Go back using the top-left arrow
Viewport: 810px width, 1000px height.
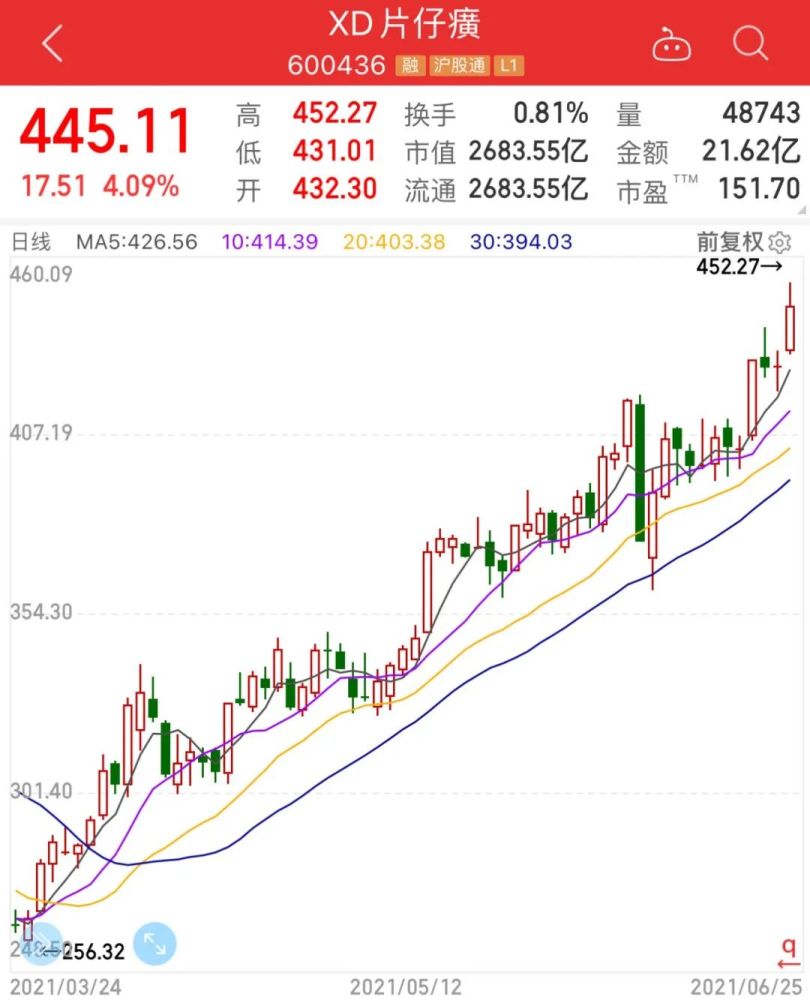coord(52,43)
